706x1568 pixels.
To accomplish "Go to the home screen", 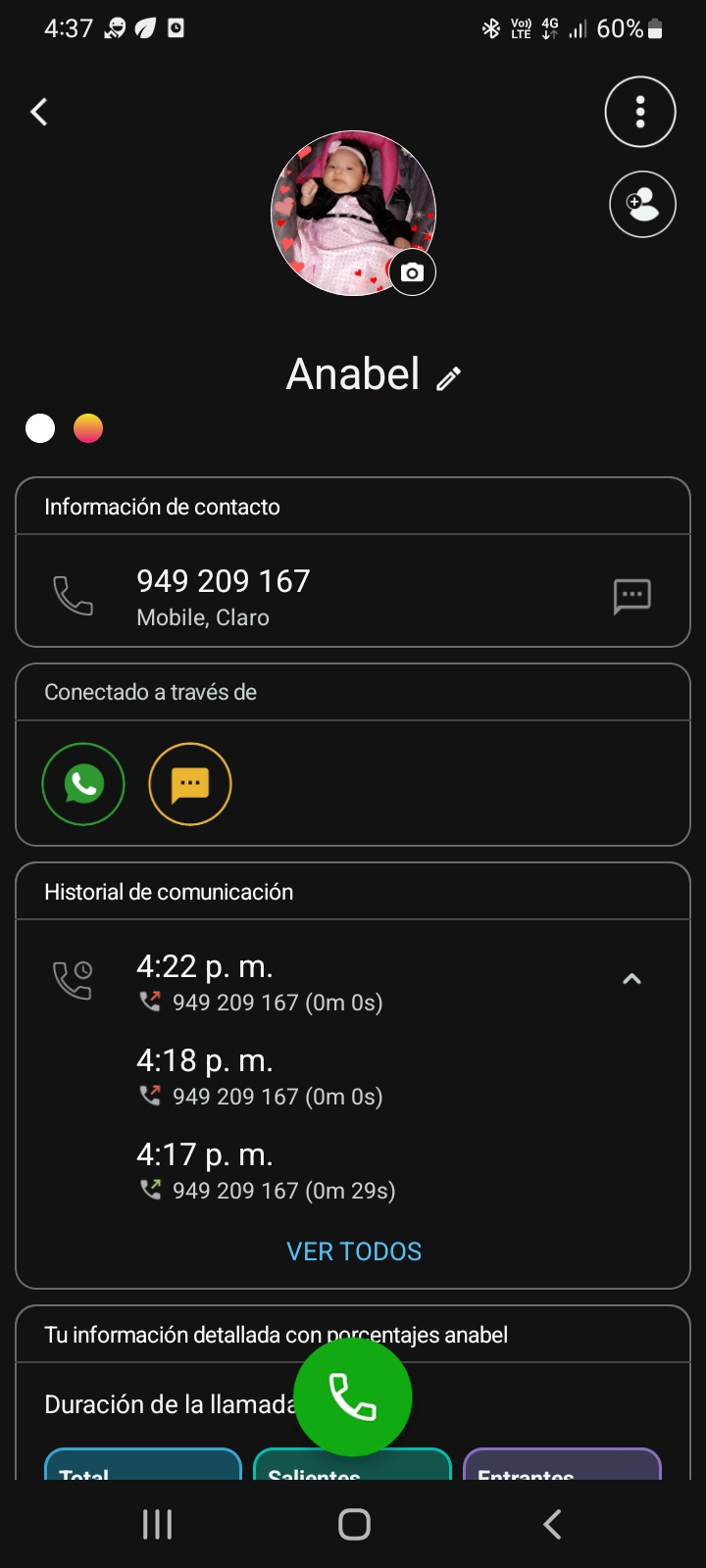I will click(x=354, y=1524).
